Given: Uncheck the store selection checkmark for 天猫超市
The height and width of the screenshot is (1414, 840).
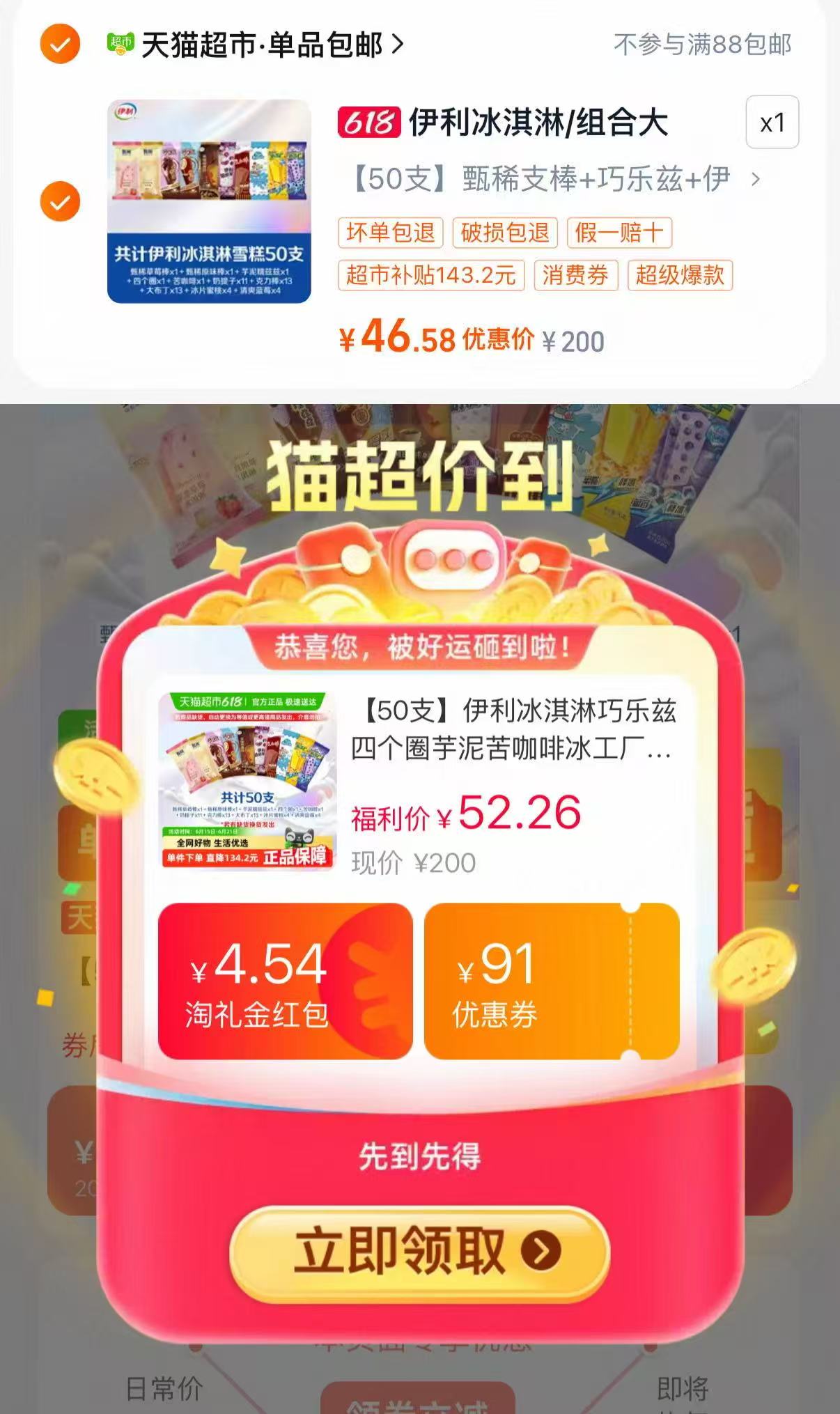Looking at the screenshot, I should pyautogui.click(x=59, y=43).
